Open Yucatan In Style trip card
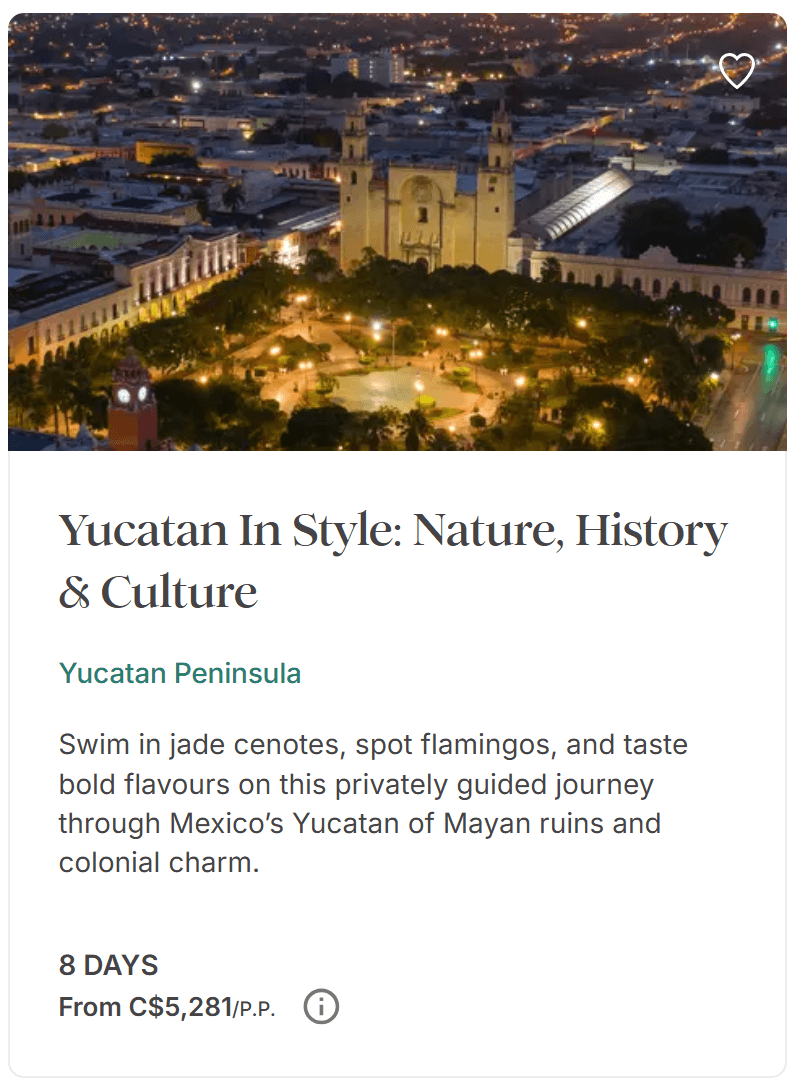 [392, 560]
